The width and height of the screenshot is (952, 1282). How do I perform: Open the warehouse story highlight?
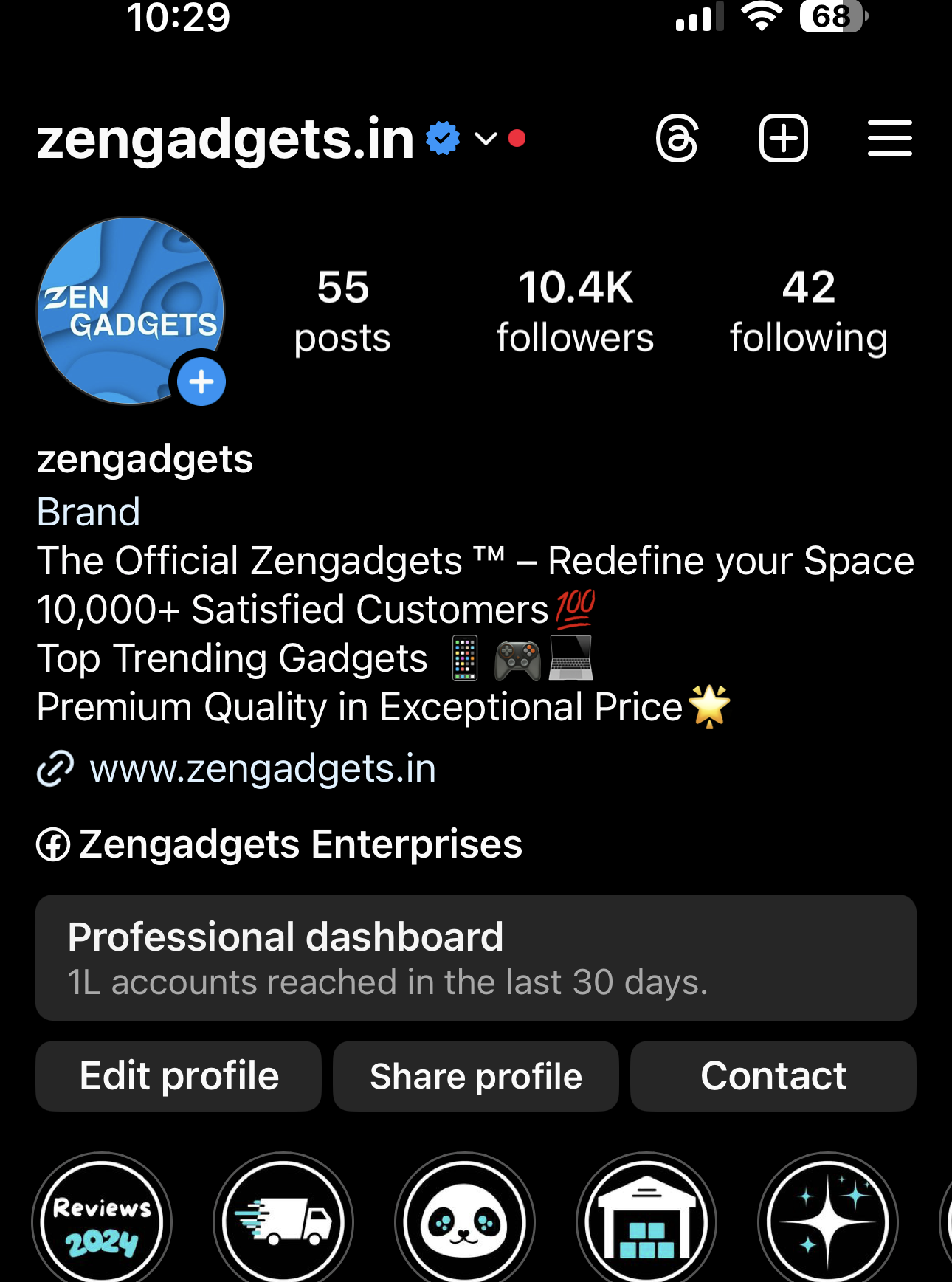click(646, 1221)
